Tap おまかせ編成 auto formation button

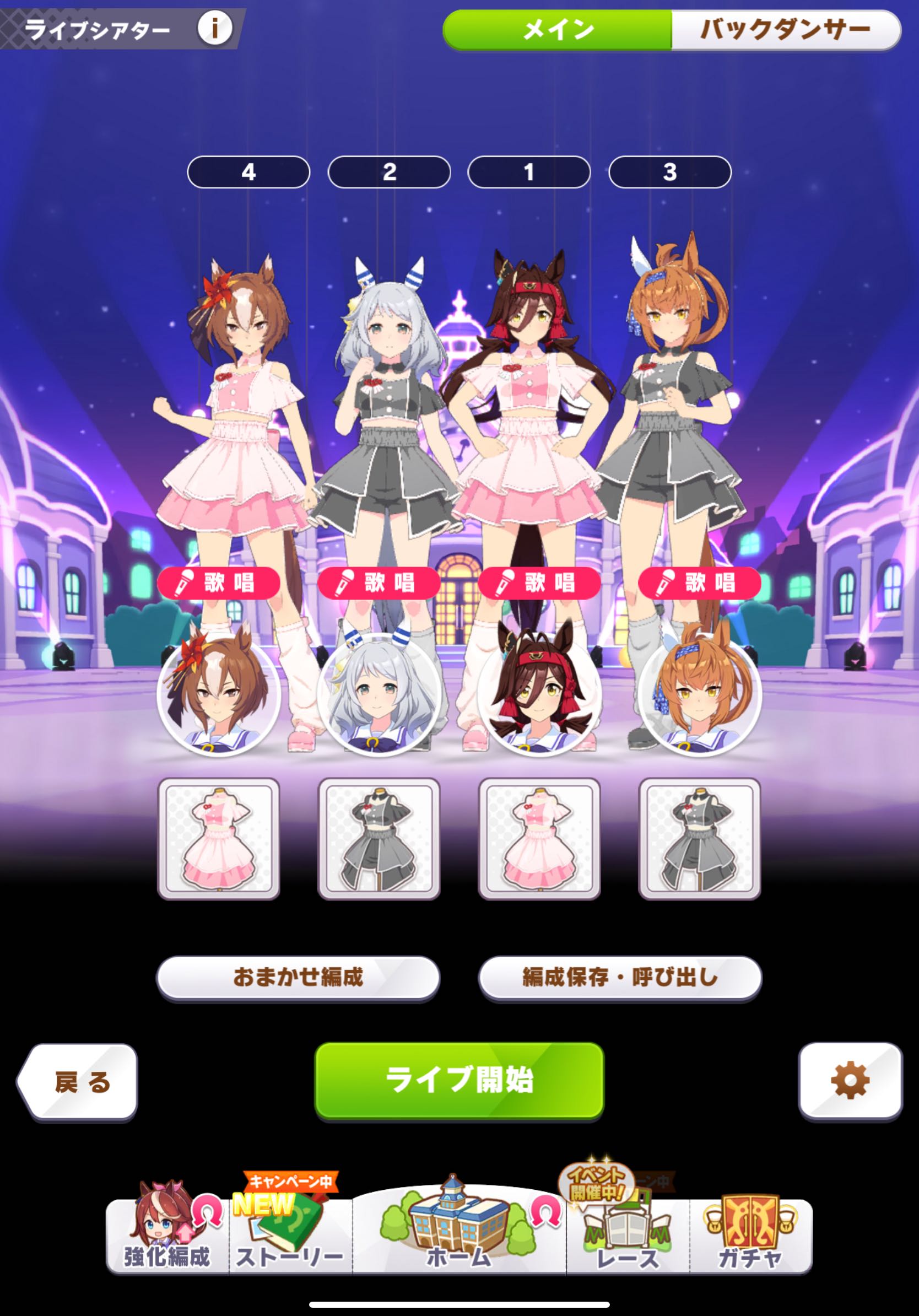pyautogui.click(x=298, y=977)
